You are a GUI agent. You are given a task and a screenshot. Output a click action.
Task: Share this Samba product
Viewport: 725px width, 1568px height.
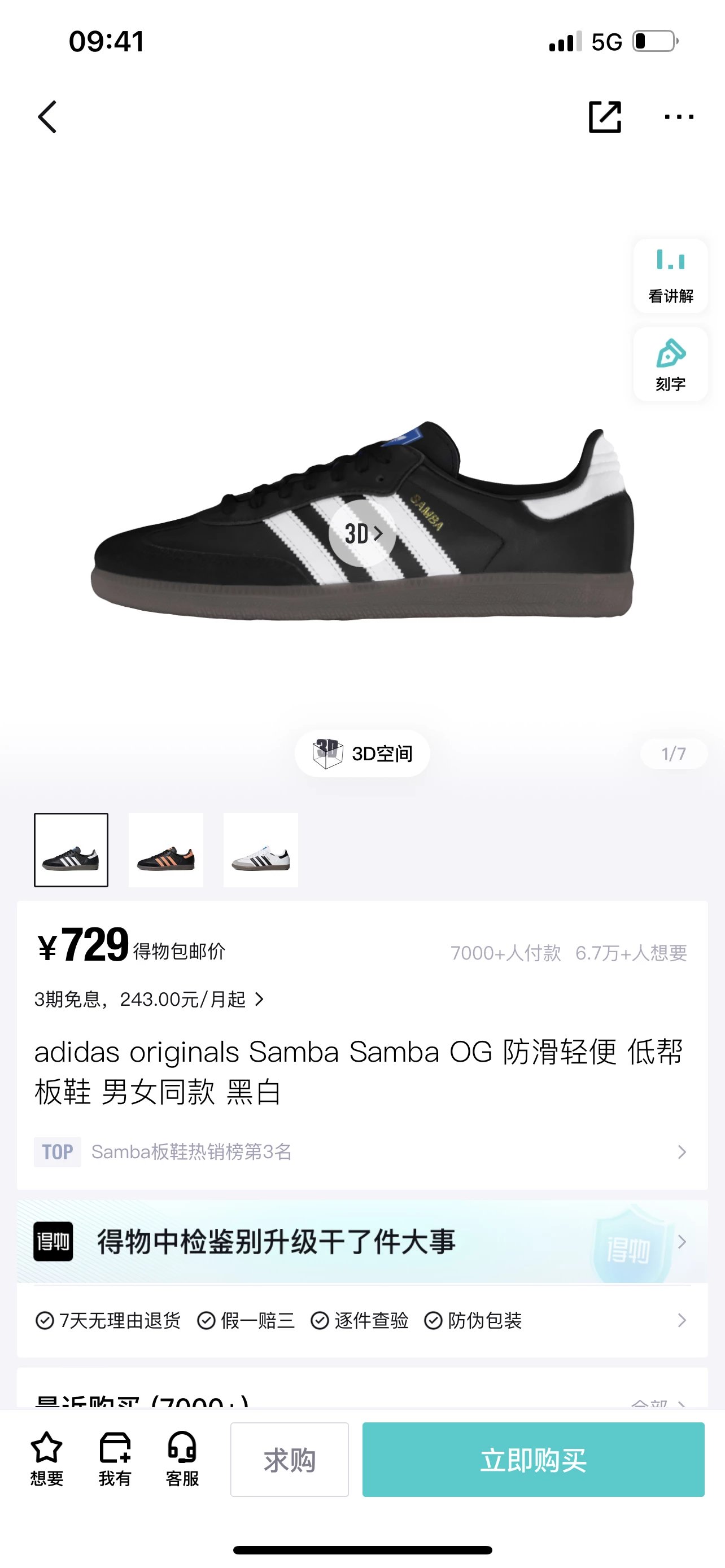pos(605,117)
